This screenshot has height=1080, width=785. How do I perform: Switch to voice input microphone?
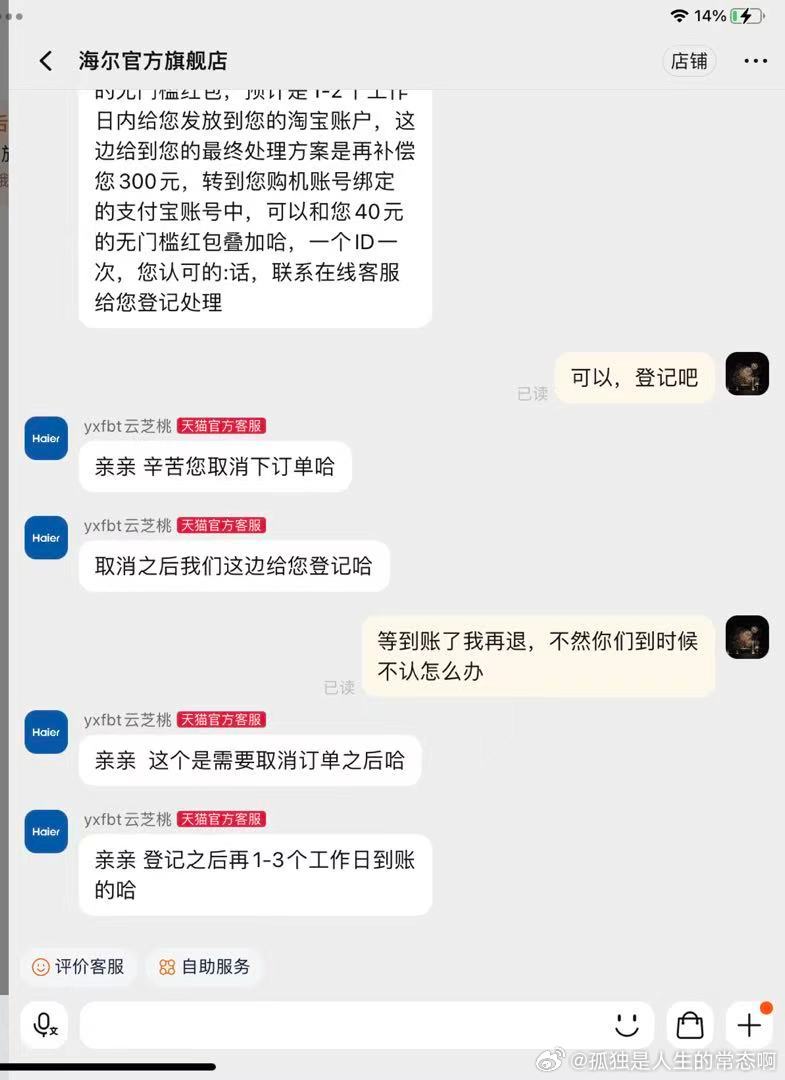[x=45, y=1025]
